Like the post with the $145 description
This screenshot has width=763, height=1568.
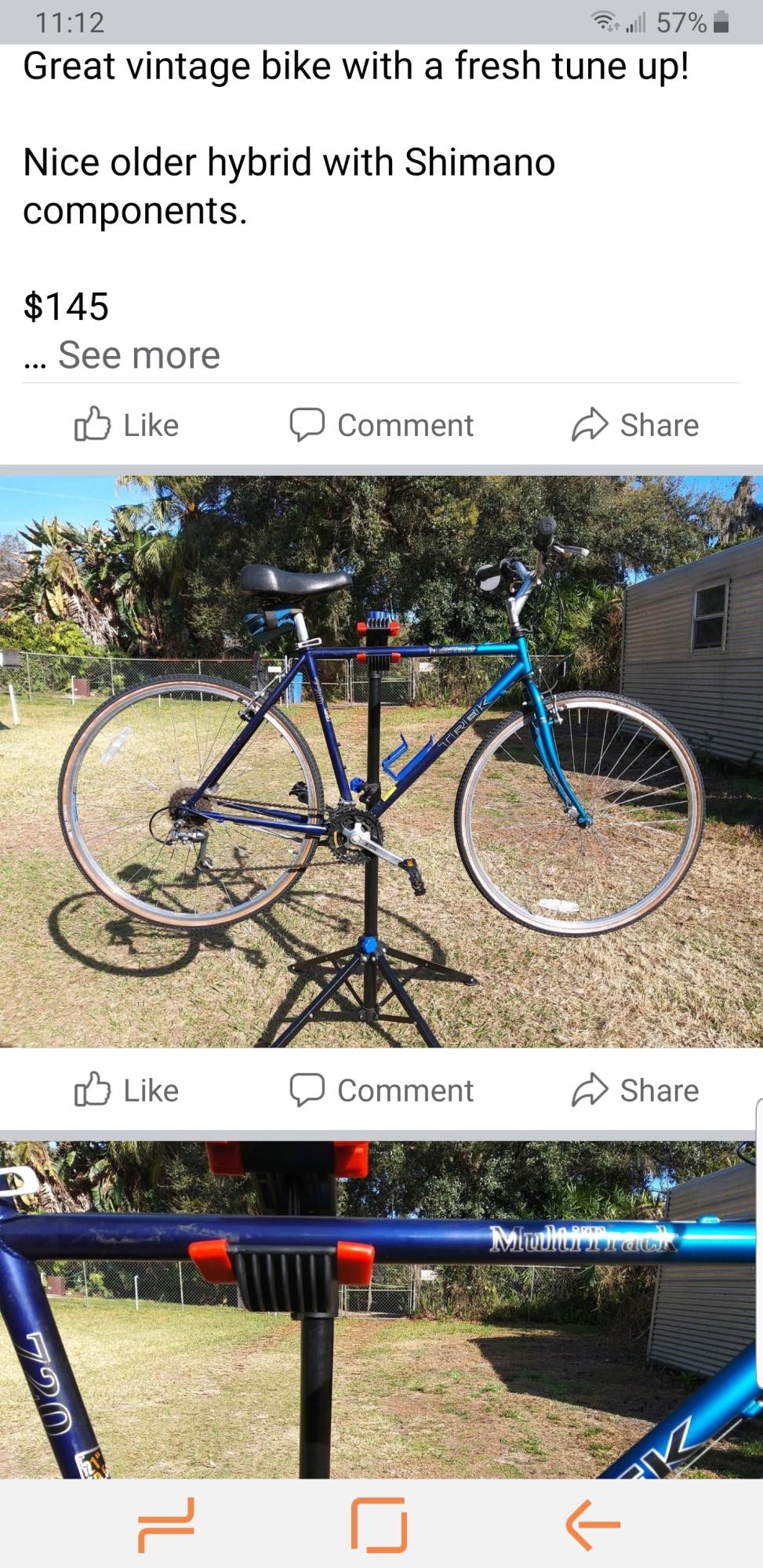click(127, 425)
